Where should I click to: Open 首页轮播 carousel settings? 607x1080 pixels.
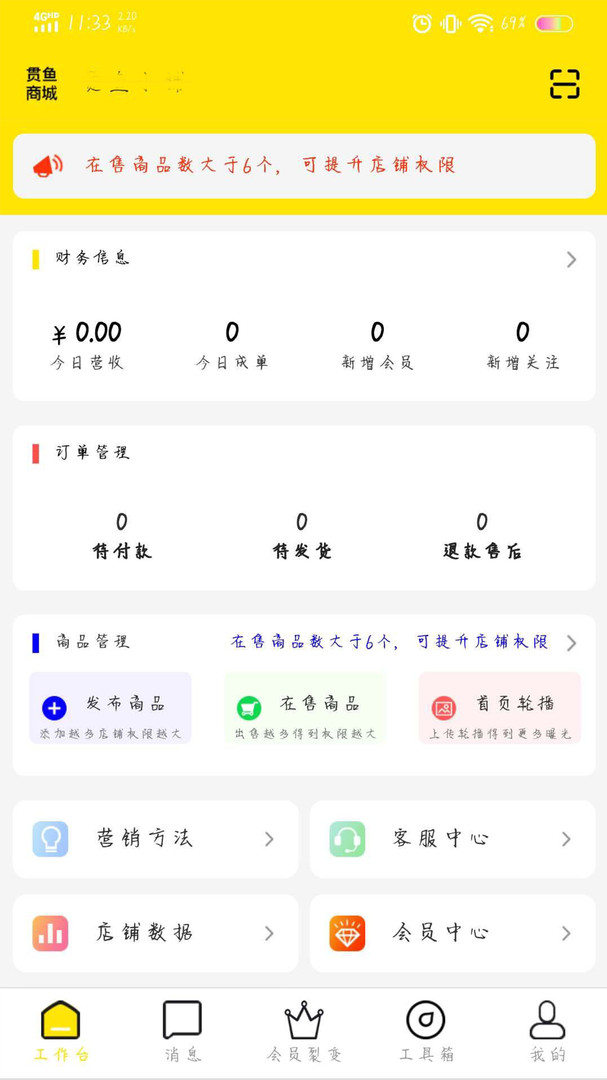pyautogui.click(x=500, y=707)
